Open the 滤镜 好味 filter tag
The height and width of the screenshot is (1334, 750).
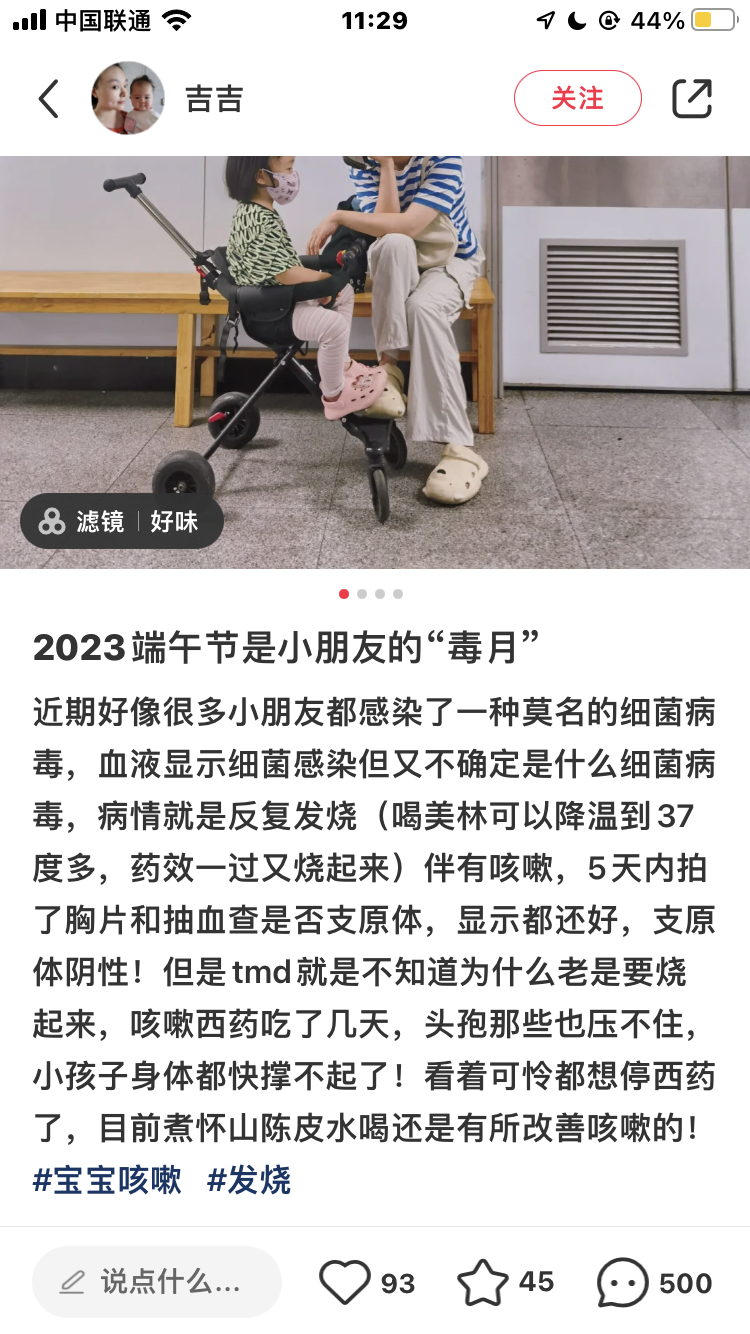[121, 521]
